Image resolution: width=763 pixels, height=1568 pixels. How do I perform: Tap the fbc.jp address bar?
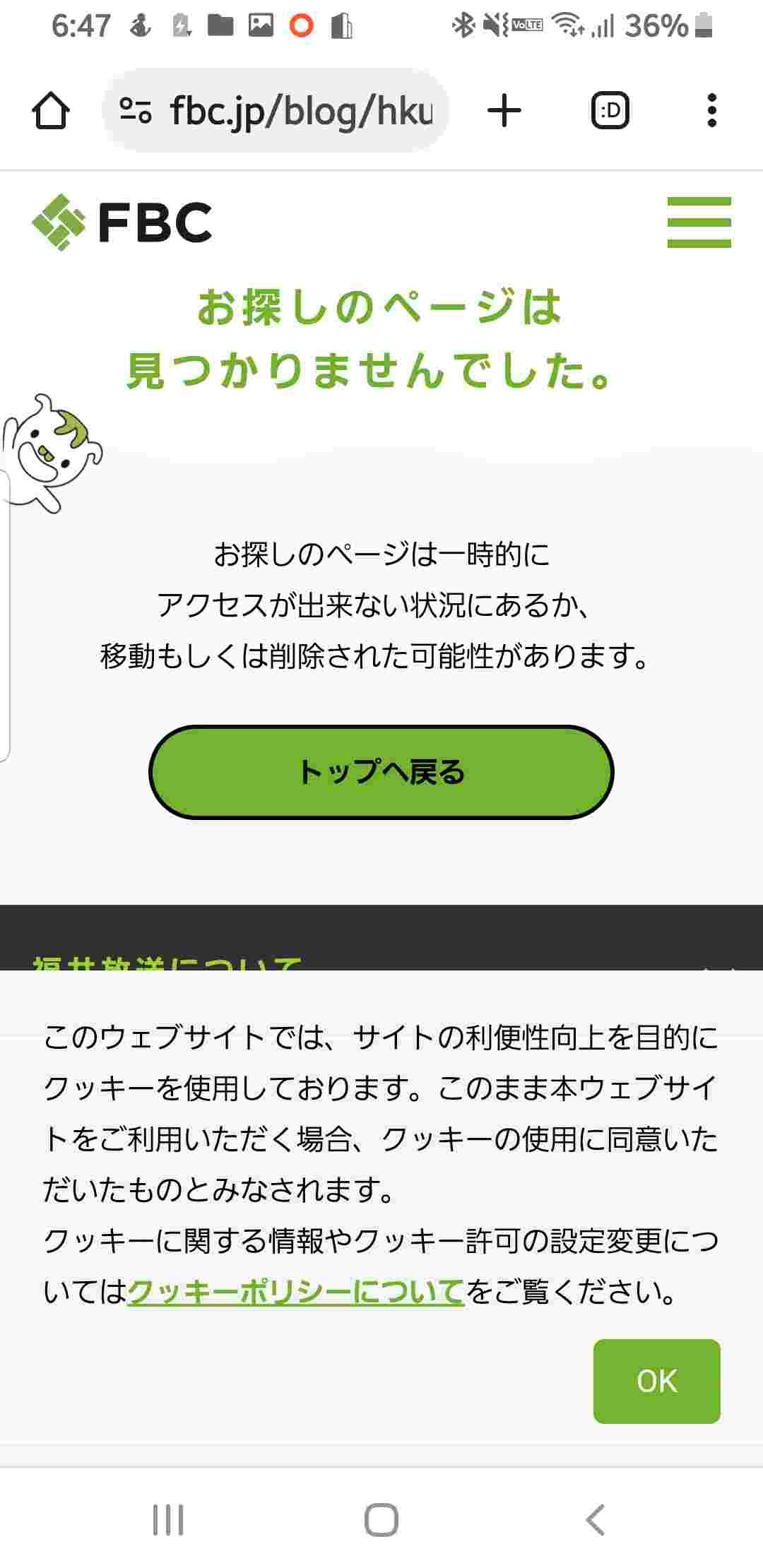pyautogui.click(x=276, y=111)
